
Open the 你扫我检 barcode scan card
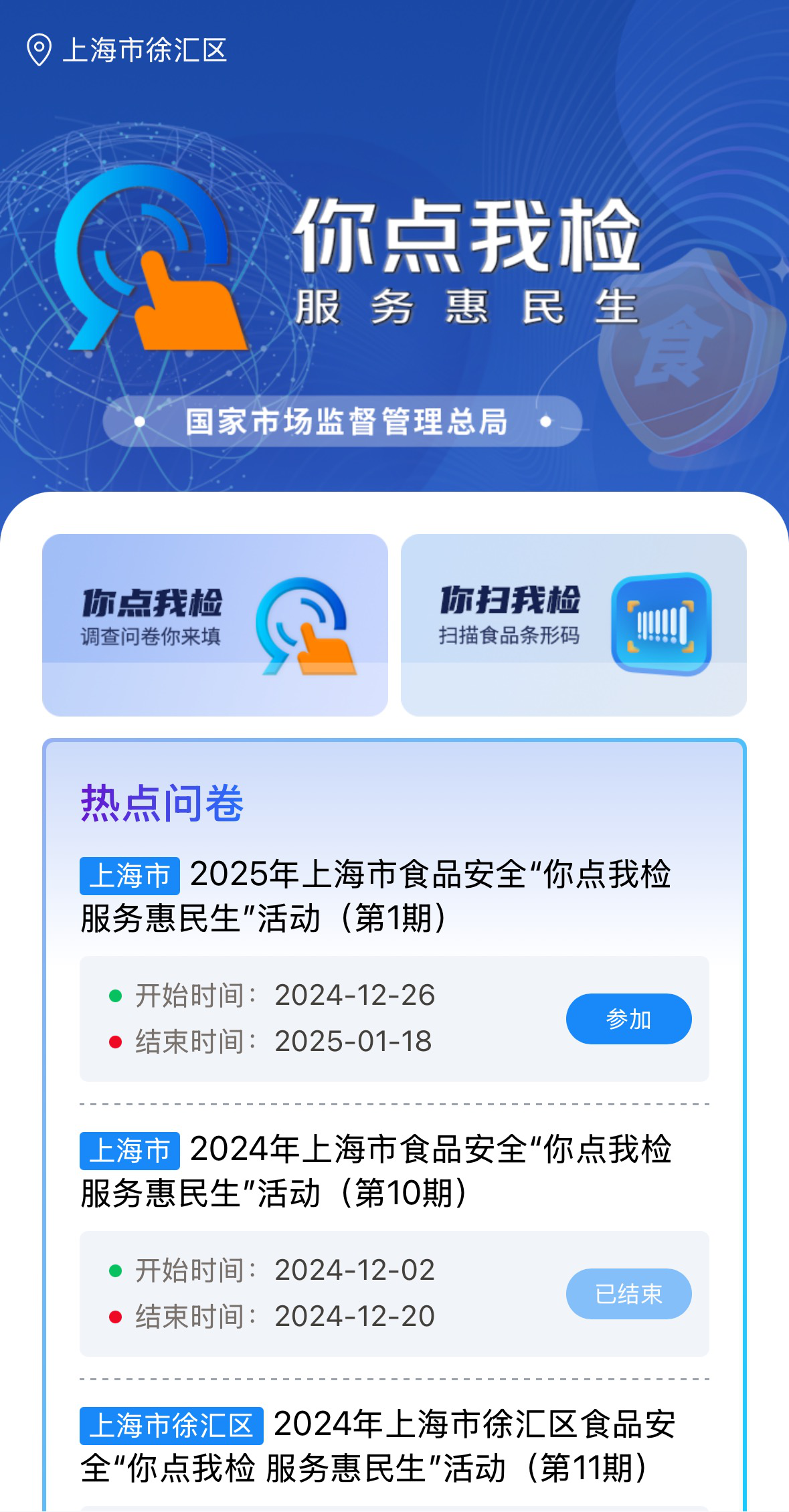574,625
